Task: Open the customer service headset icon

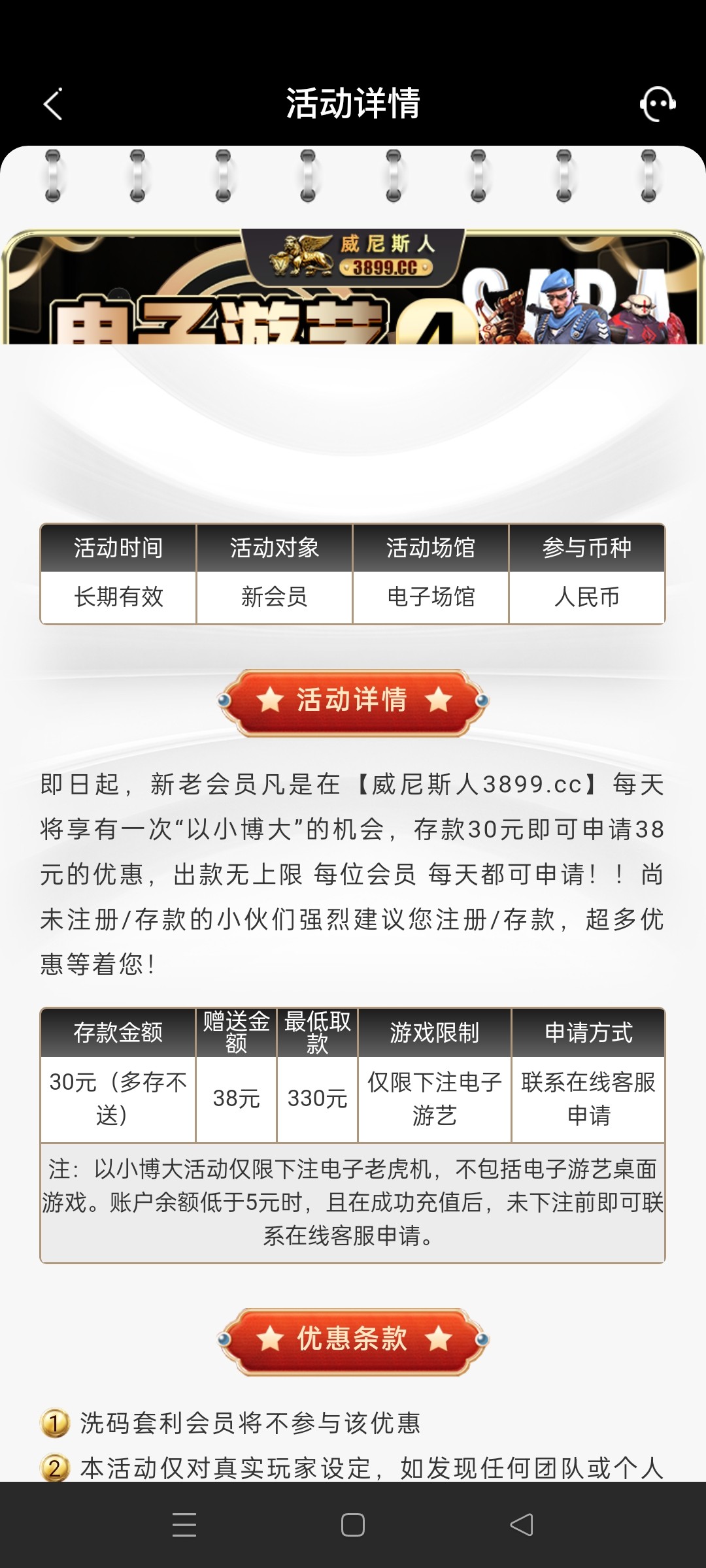Action: 657,104
